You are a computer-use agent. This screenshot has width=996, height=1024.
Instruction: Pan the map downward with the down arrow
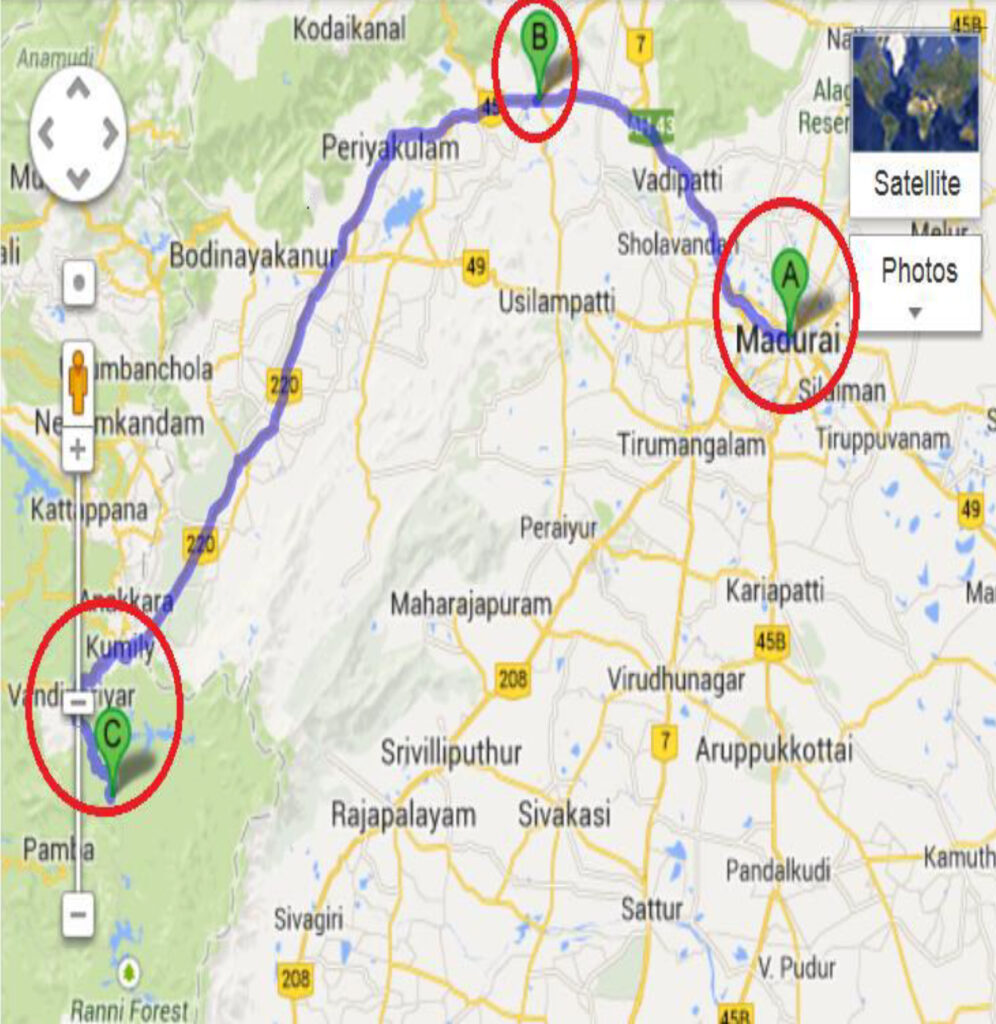78,177
